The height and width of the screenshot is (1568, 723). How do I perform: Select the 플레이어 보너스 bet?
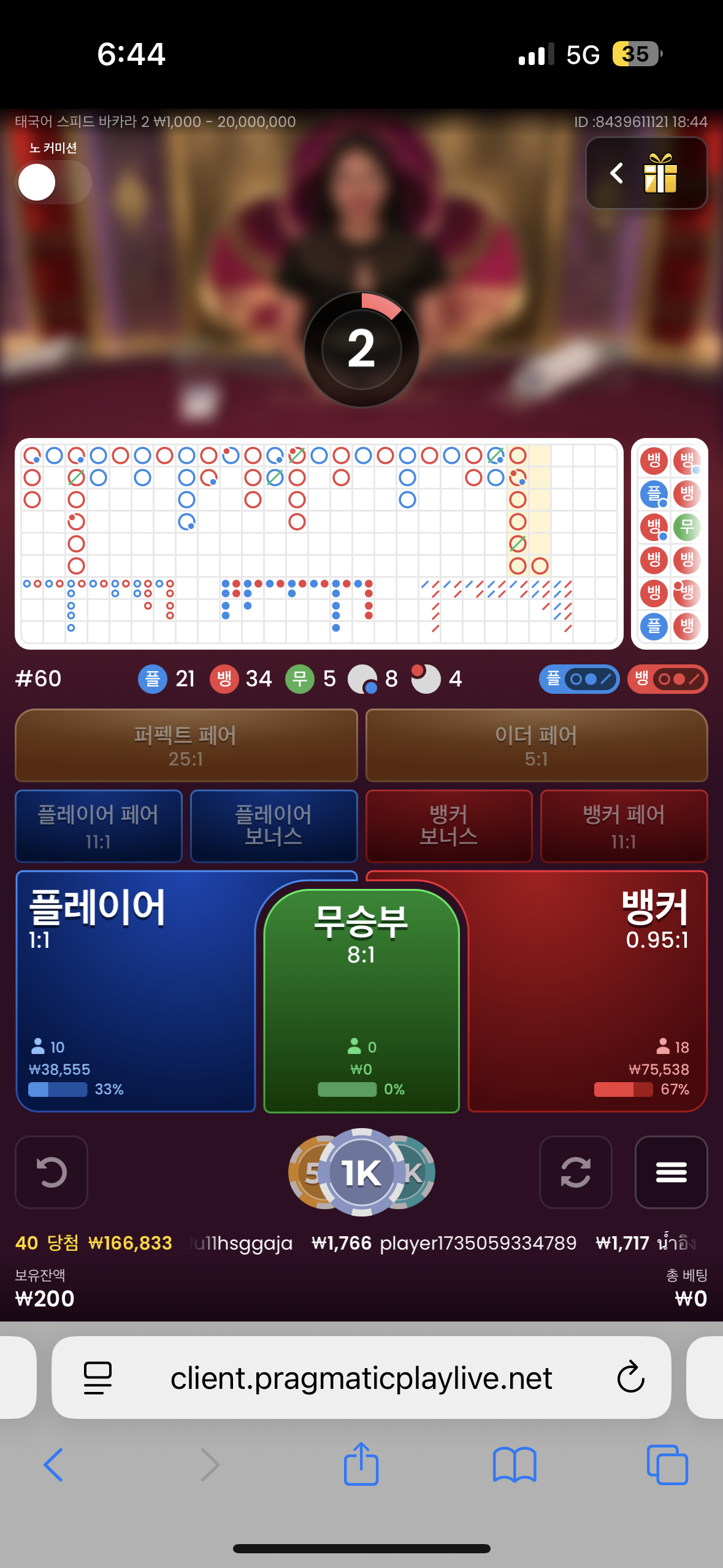pyautogui.click(x=274, y=826)
